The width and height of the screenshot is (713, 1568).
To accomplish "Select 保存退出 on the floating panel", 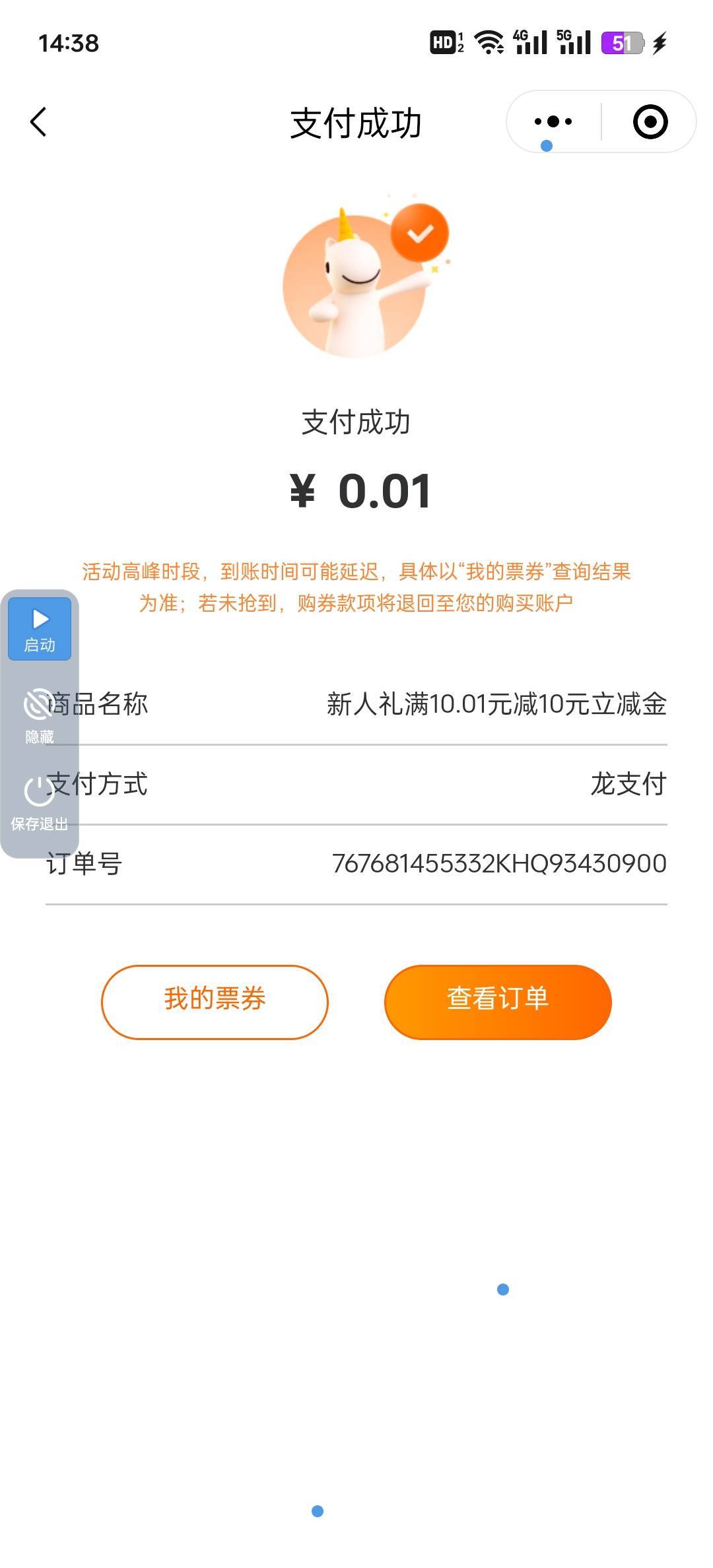I will 39,803.
